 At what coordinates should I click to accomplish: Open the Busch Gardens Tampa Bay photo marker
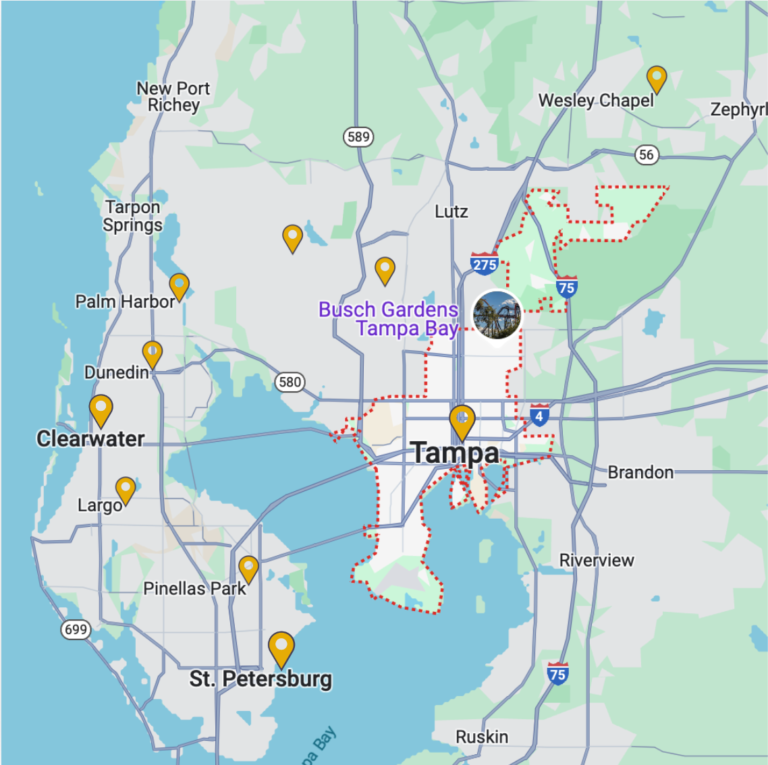[x=497, y=315]
